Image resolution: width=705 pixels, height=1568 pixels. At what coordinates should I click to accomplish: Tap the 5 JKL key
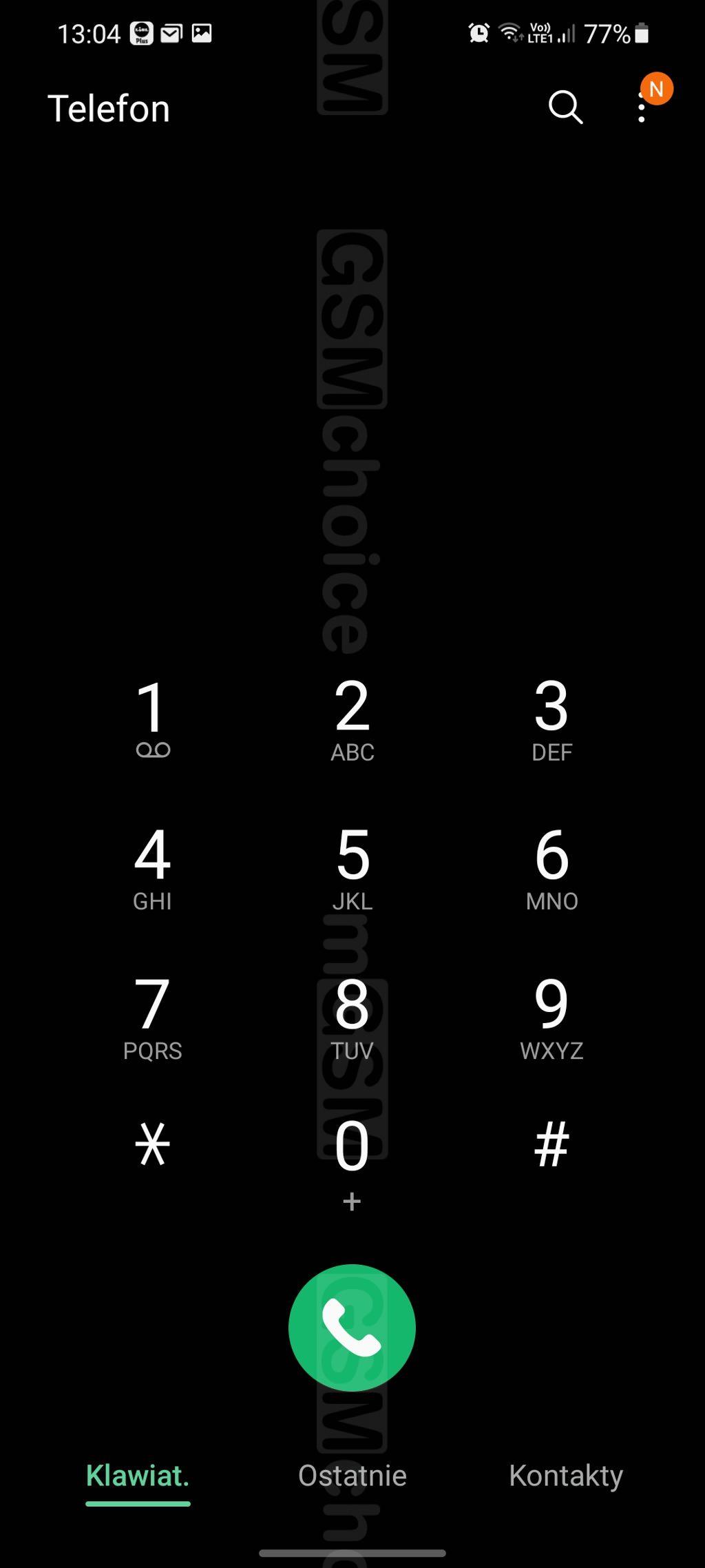(352, 868)
